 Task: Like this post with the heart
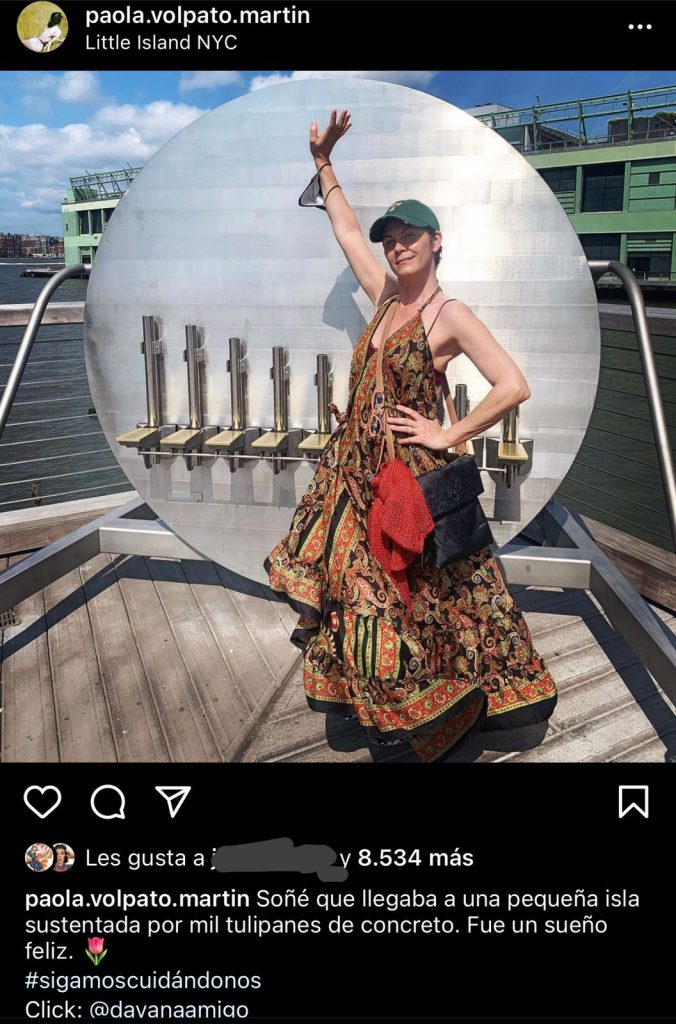pyautogui.click(x=42, y=801)
